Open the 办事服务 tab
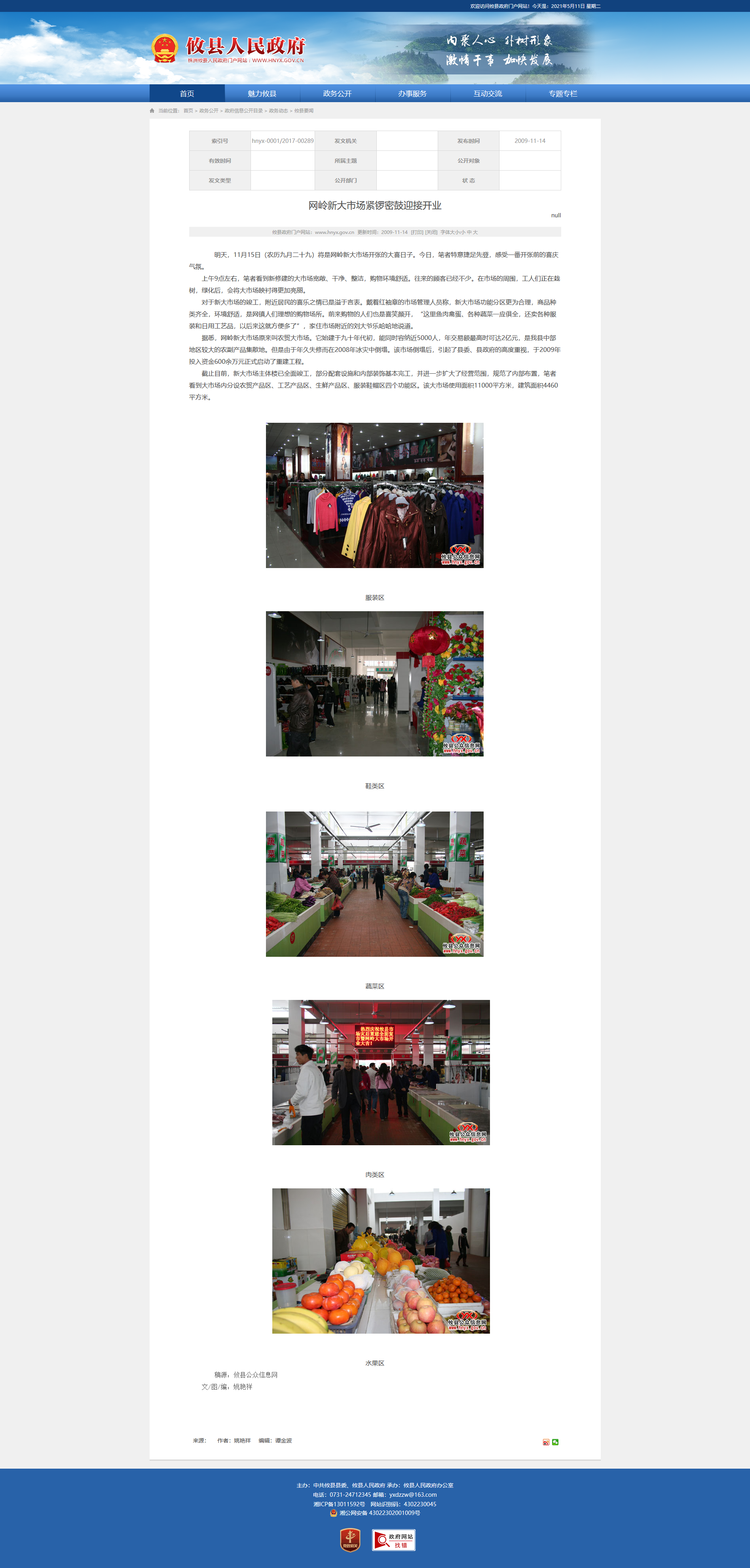 (412, 94)
